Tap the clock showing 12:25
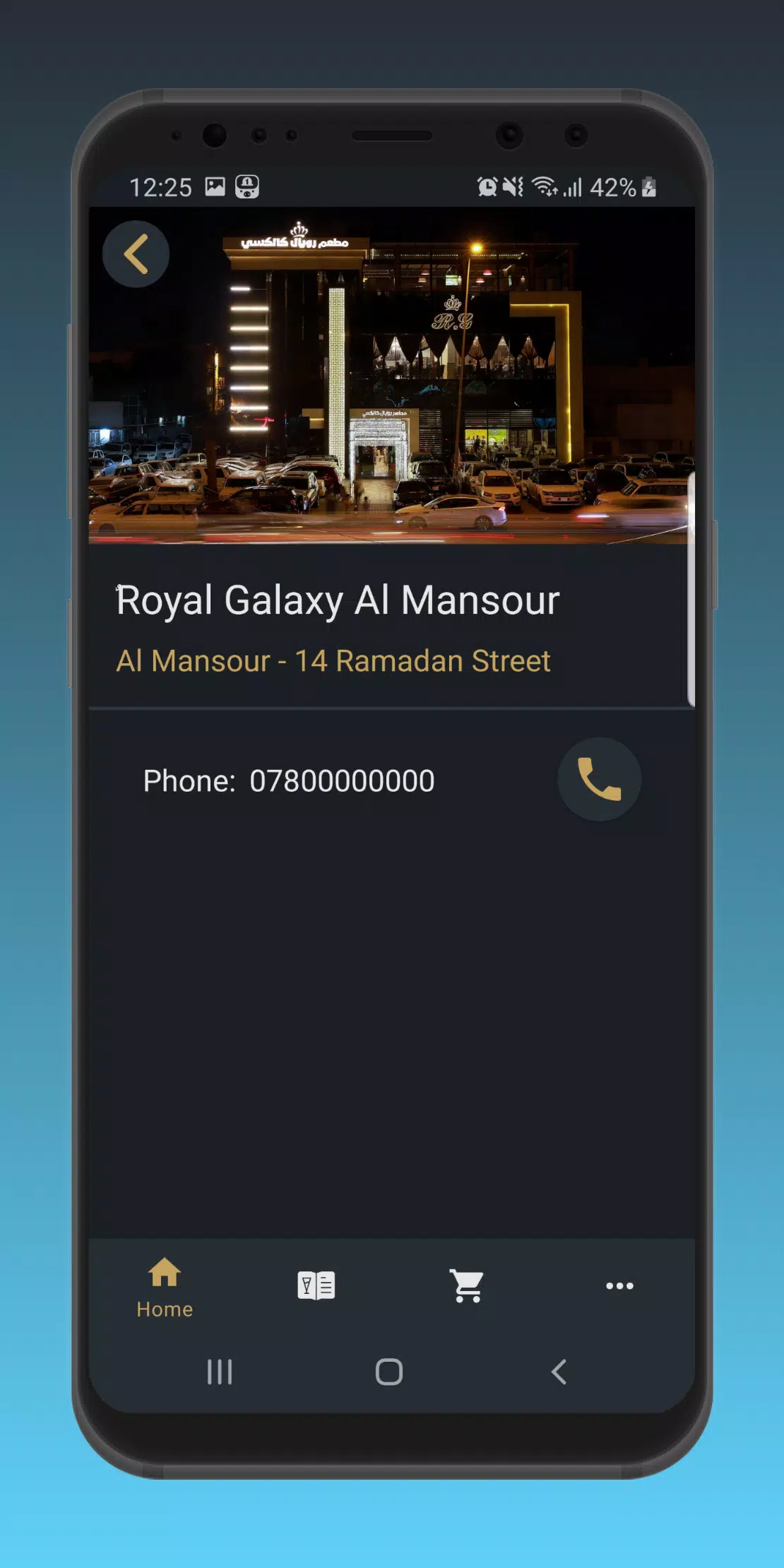 coord(161,187)
